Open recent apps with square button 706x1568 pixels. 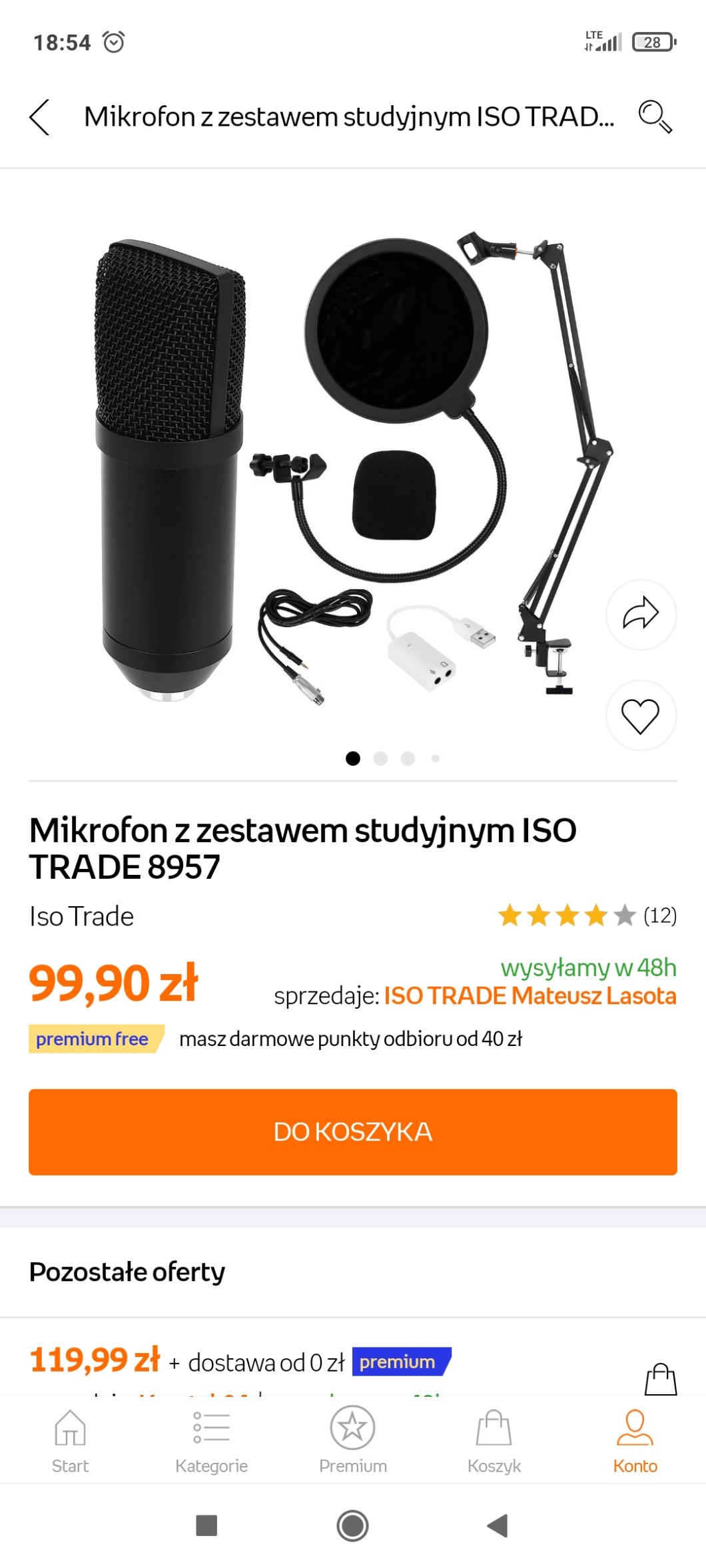[x=206, y=1525]
